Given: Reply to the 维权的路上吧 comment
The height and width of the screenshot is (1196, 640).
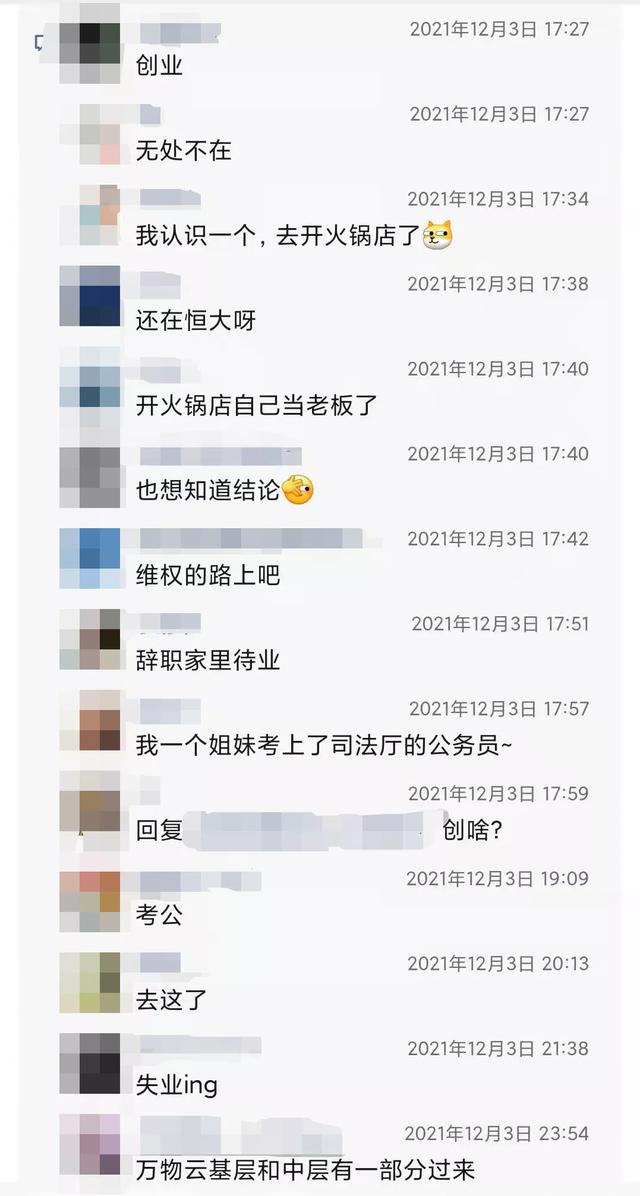Looking at the screenshot, I should [208, 576].
